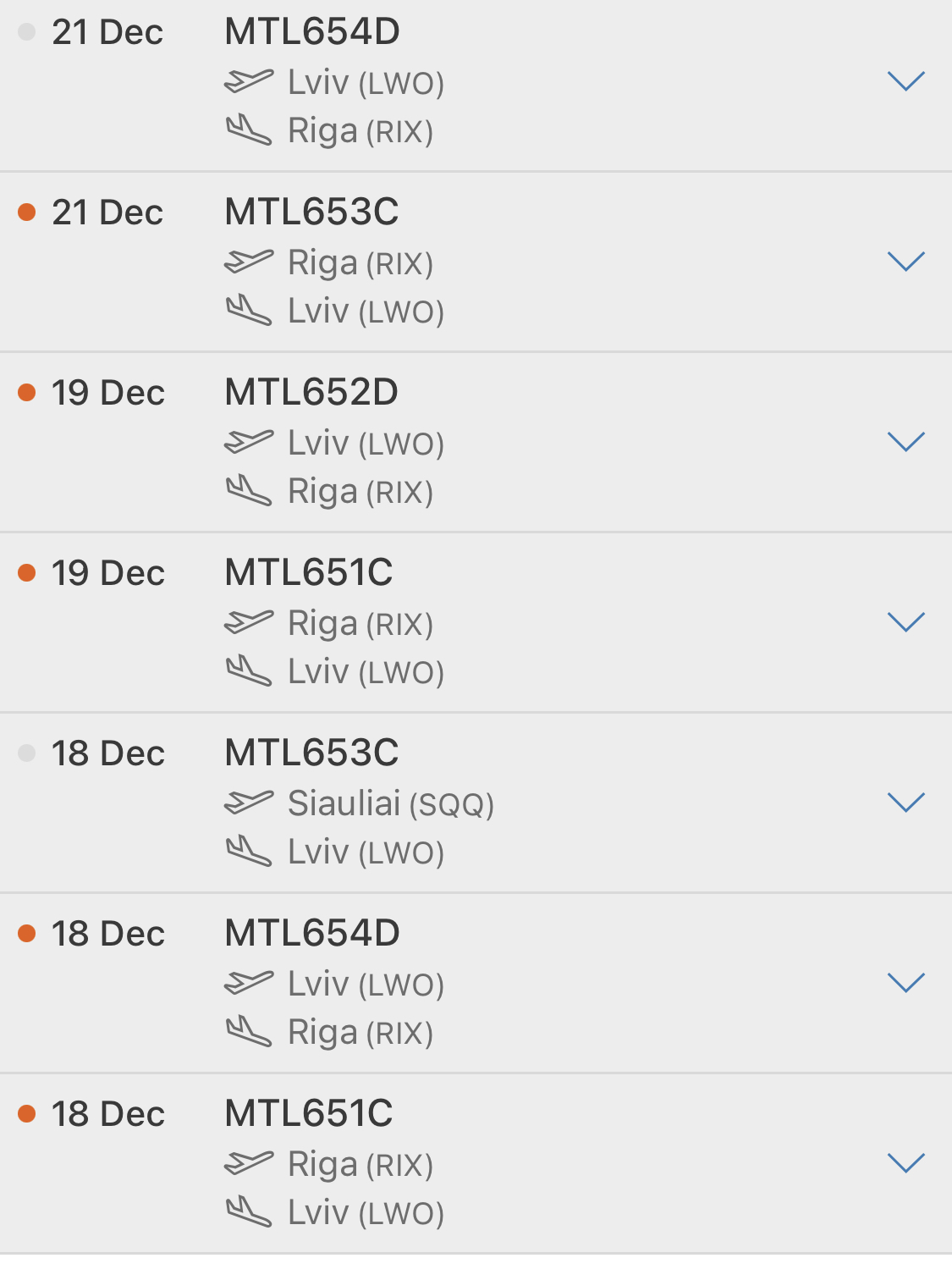Show details for 19 Dec MTL651C flight

pos(905,622)
